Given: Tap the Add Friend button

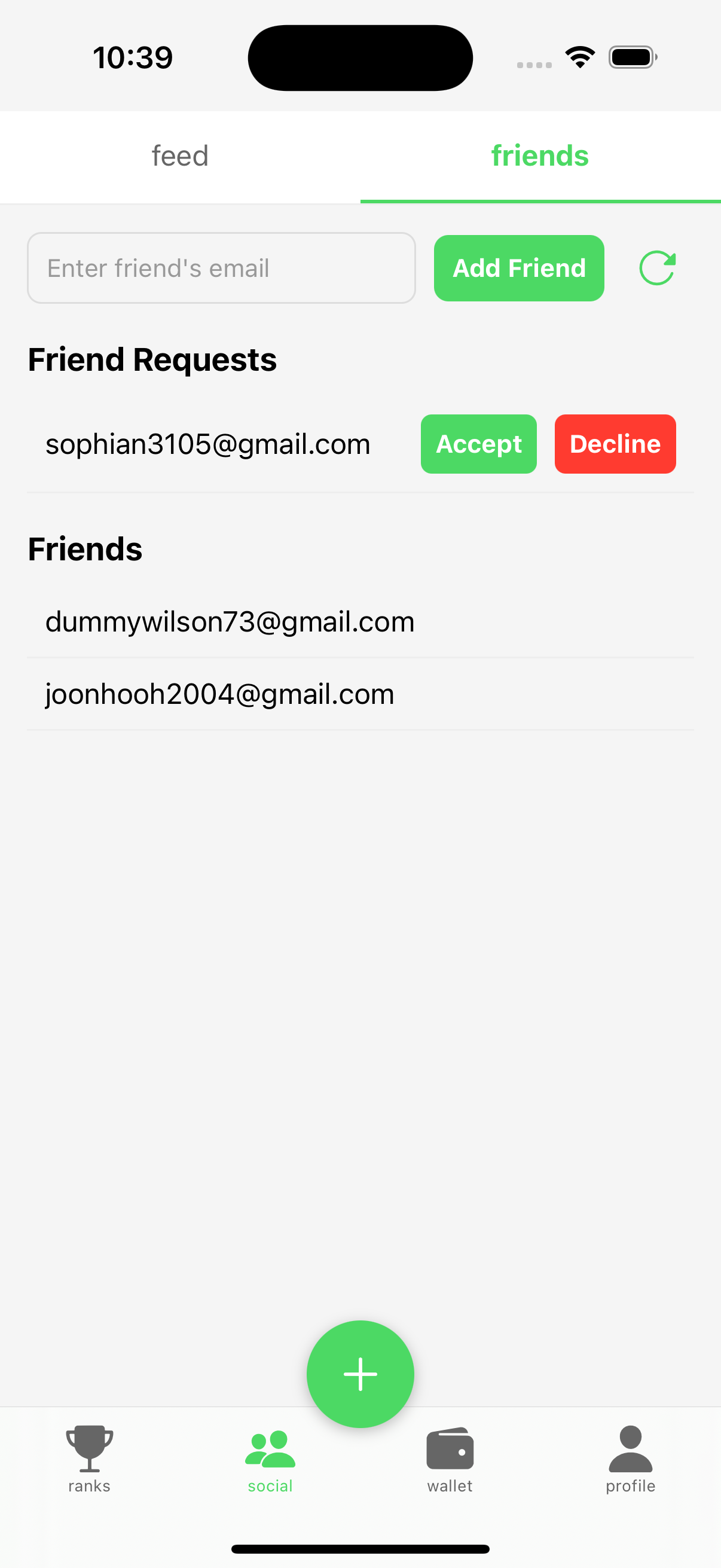Looking at the screenshot, I should click(x=519, y=268).
